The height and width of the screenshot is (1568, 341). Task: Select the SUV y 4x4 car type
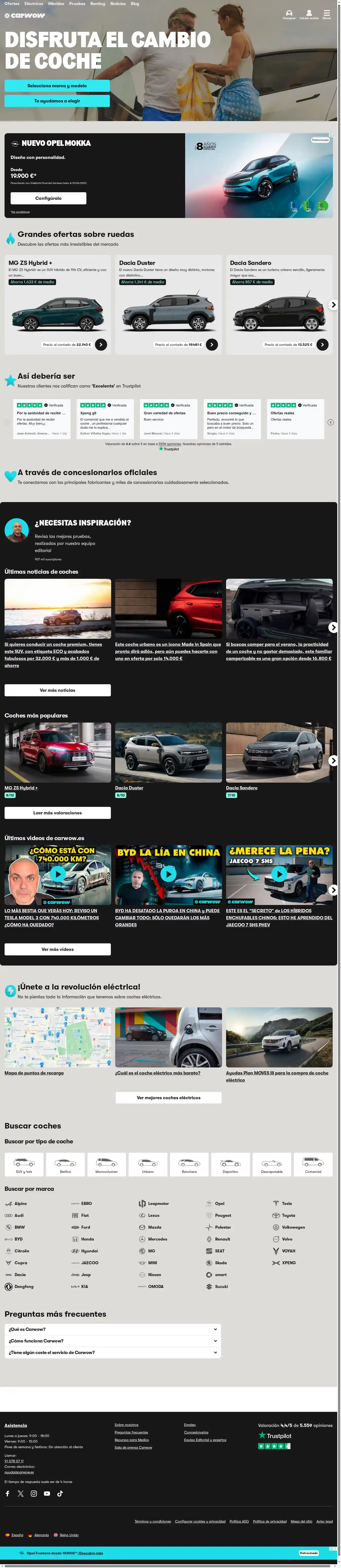[x=24, y=1164]
